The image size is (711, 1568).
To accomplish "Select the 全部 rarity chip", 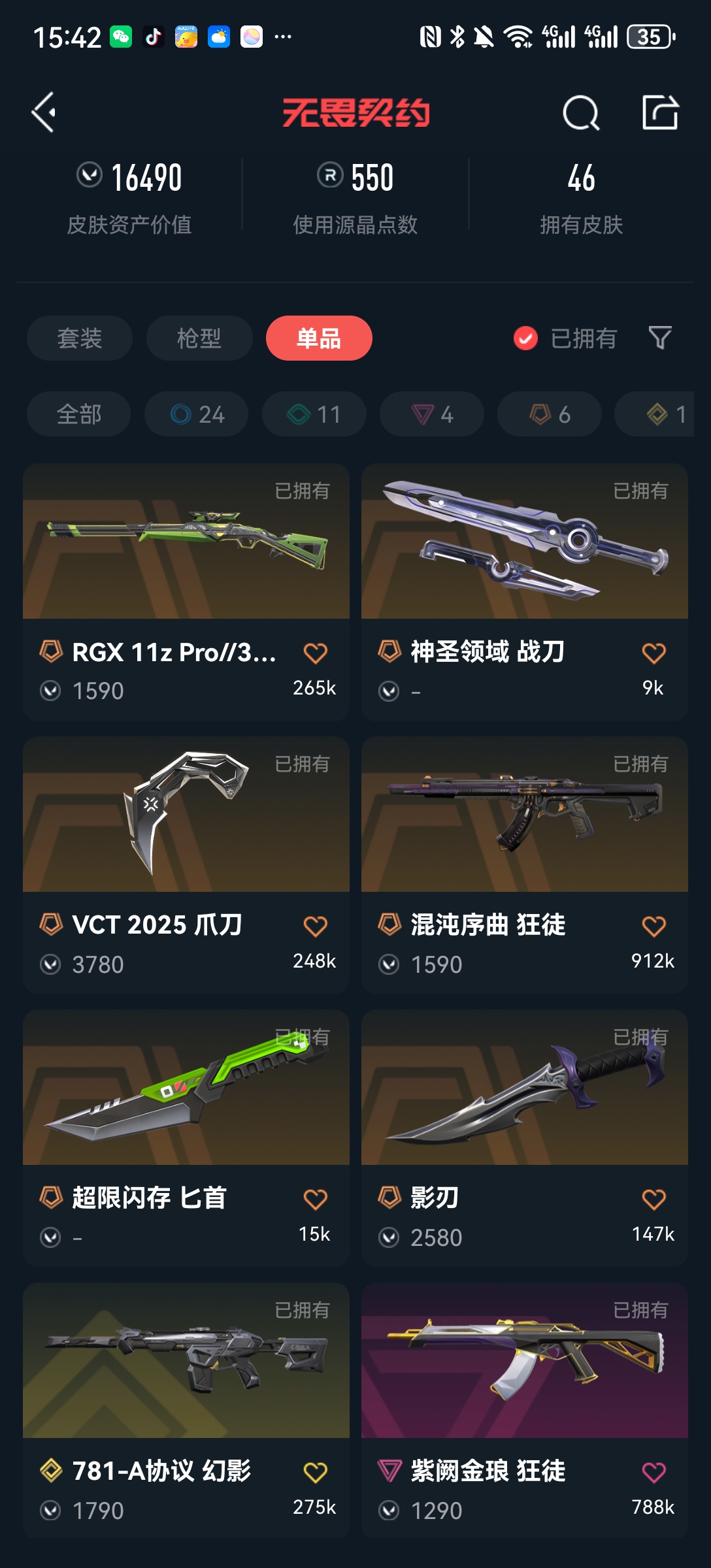I will click(78, 414).
